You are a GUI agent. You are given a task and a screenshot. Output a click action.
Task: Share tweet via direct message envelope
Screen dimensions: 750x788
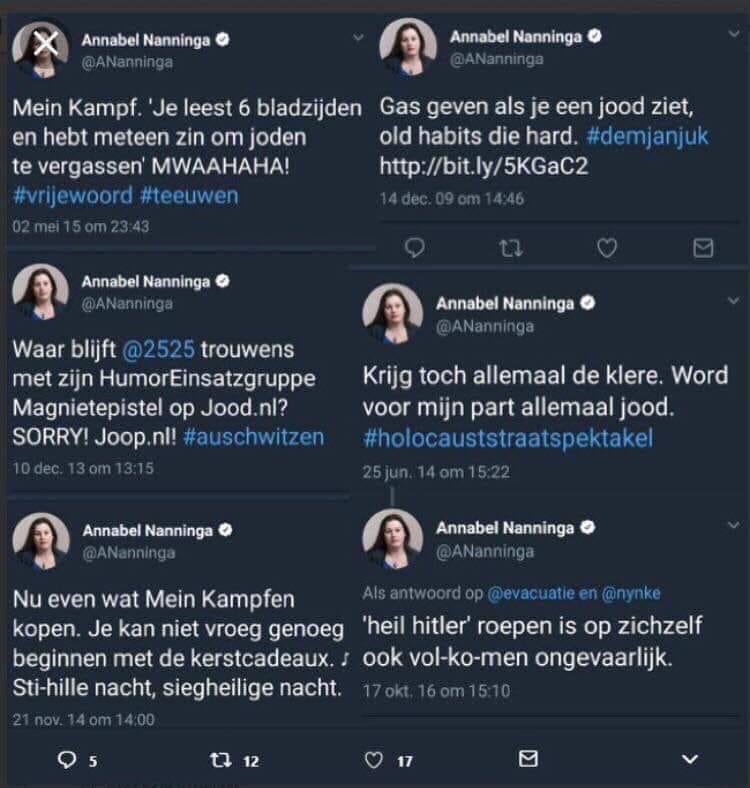click(529, 760)
